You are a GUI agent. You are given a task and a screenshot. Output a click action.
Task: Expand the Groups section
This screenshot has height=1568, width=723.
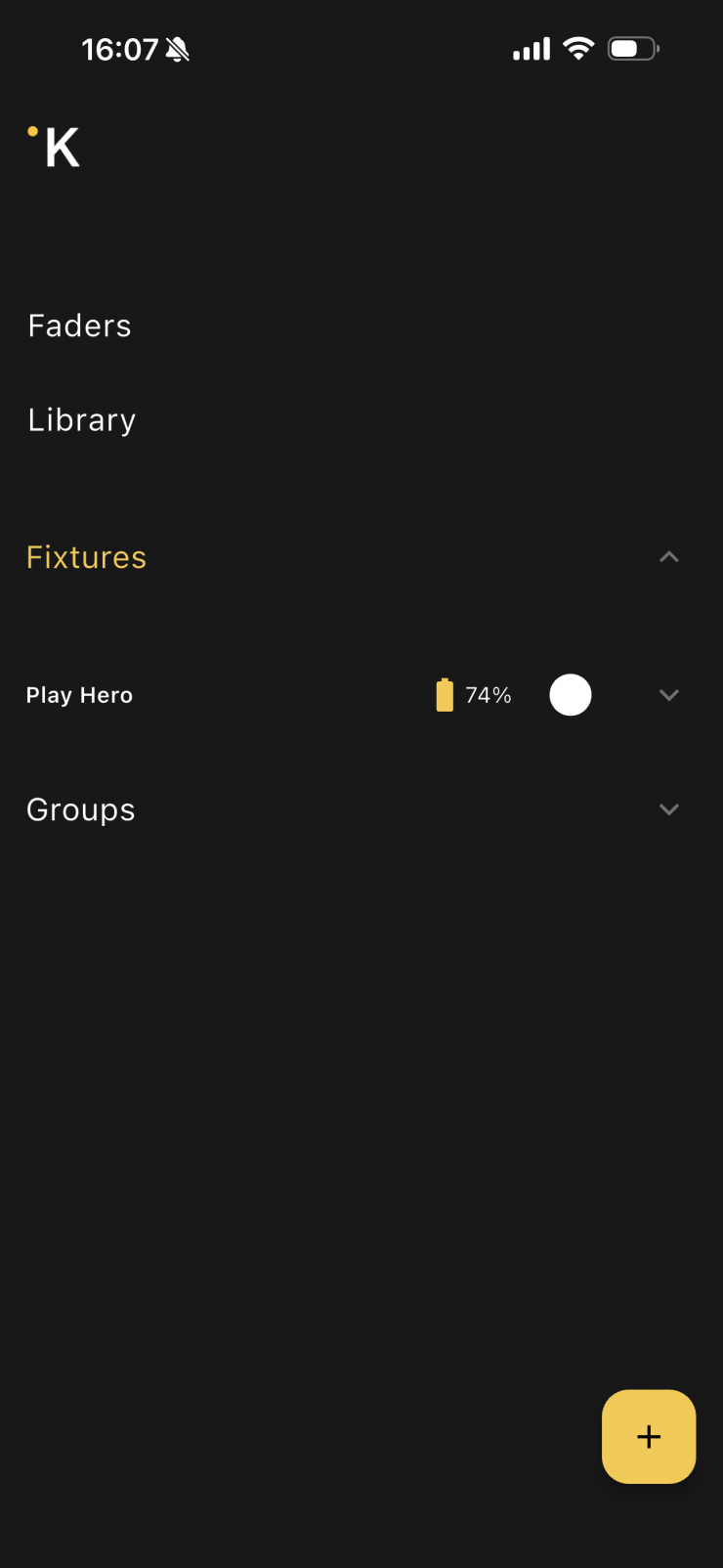coord(668,809)
